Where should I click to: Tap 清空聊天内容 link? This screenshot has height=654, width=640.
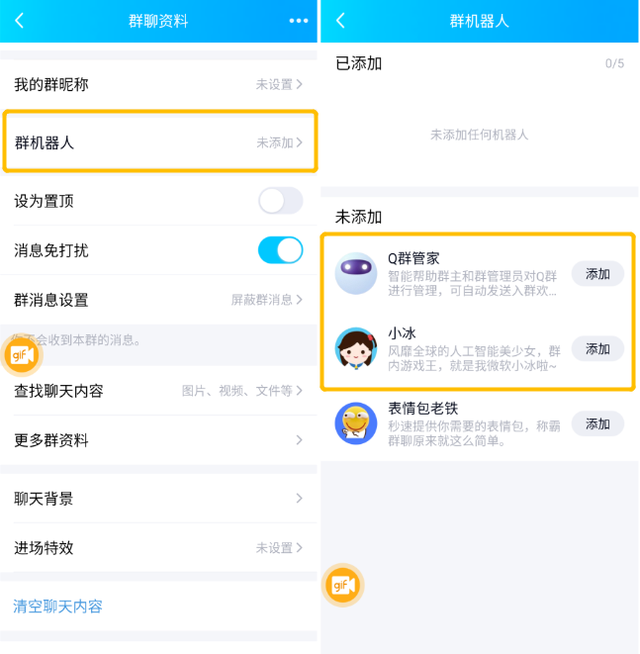(58, 606)
